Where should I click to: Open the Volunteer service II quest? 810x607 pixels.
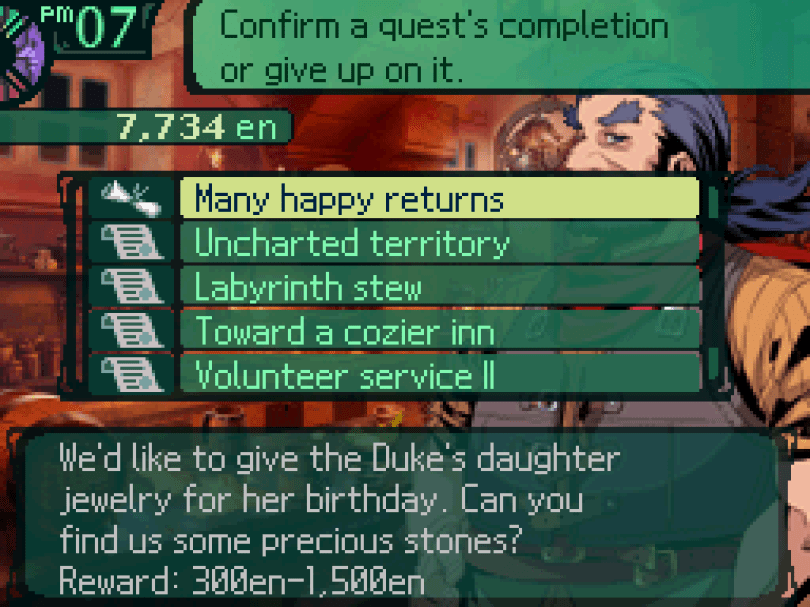tap(438, 374)
